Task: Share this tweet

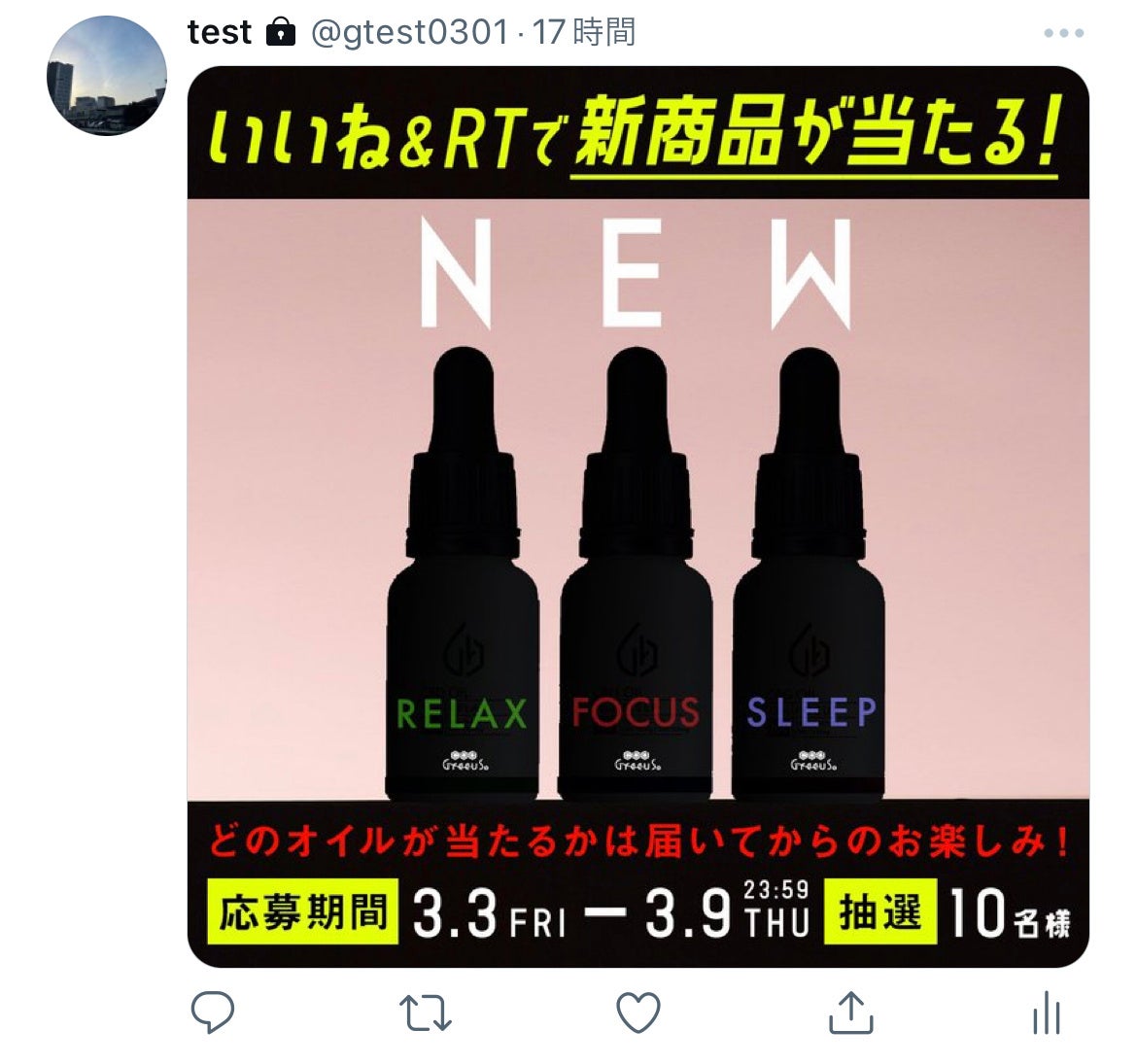Action: tap(851, 1013)
